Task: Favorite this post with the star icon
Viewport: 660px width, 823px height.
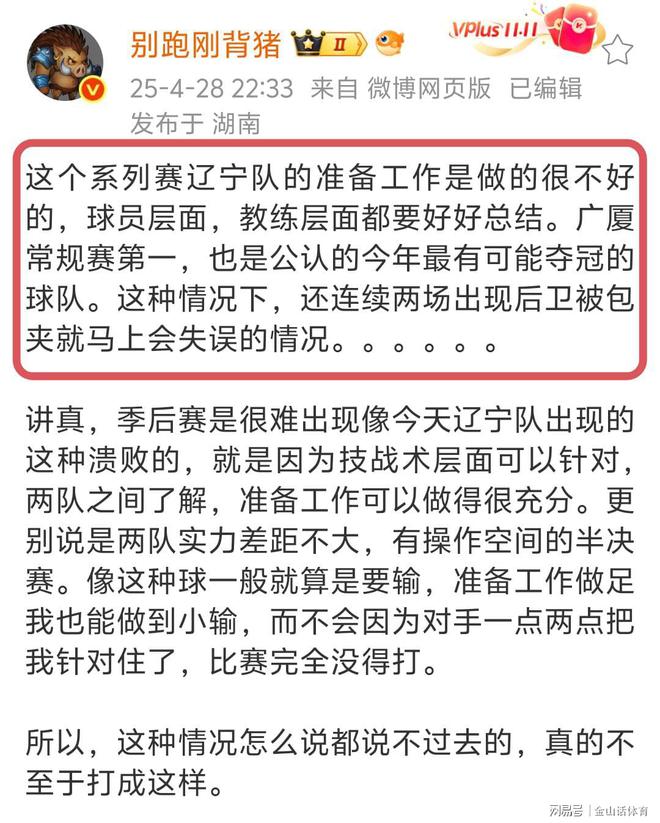Action: pos(619,48)
